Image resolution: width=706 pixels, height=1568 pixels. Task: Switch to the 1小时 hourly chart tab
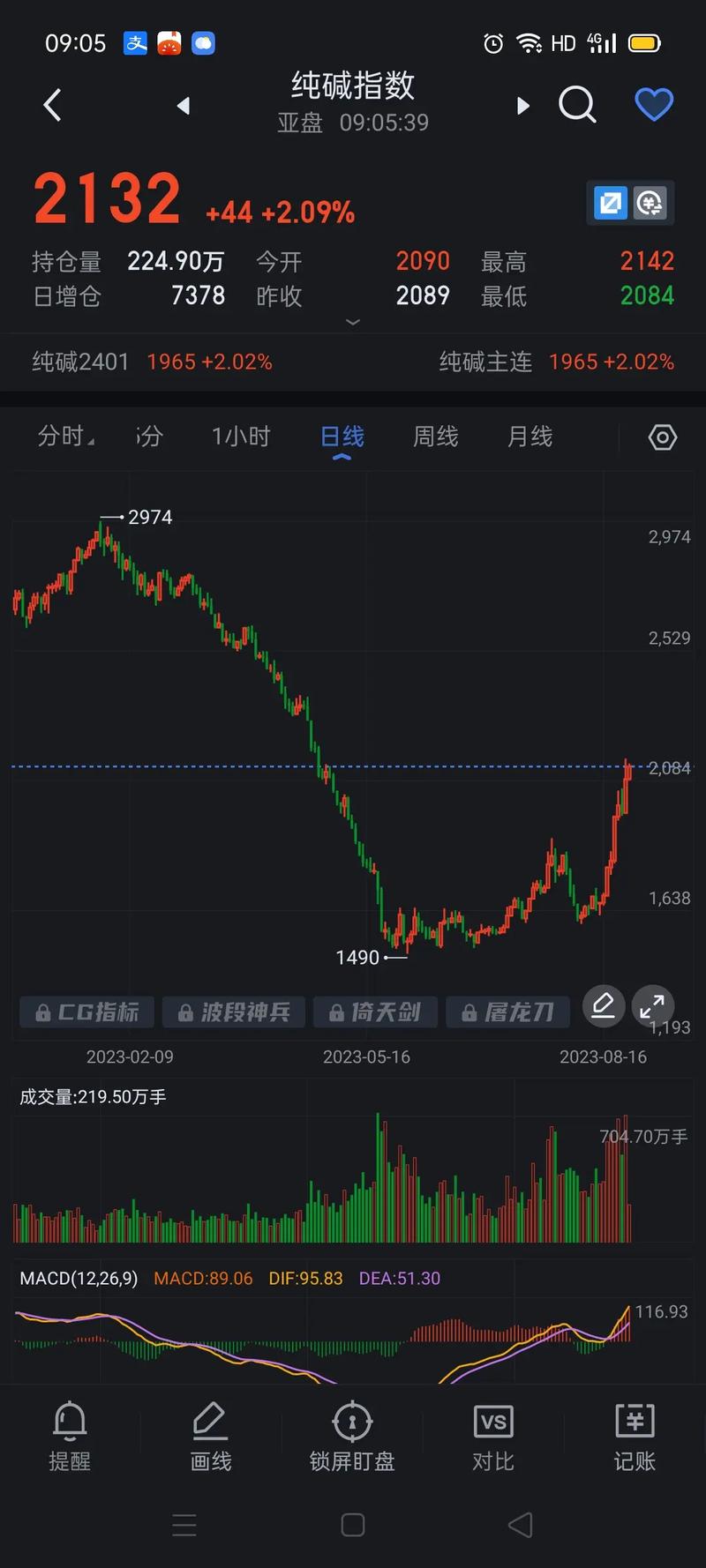[x=240, y=436]
